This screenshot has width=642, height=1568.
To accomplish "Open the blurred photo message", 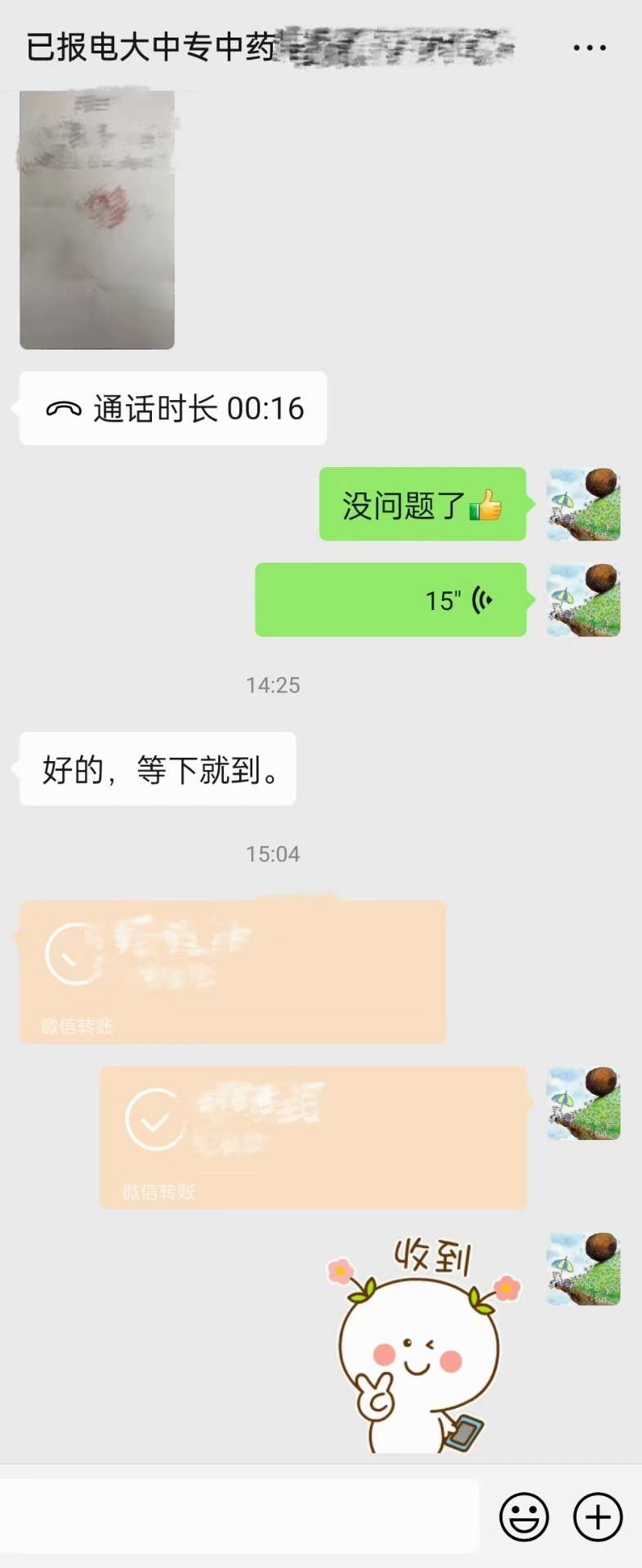I will point(97,220).
